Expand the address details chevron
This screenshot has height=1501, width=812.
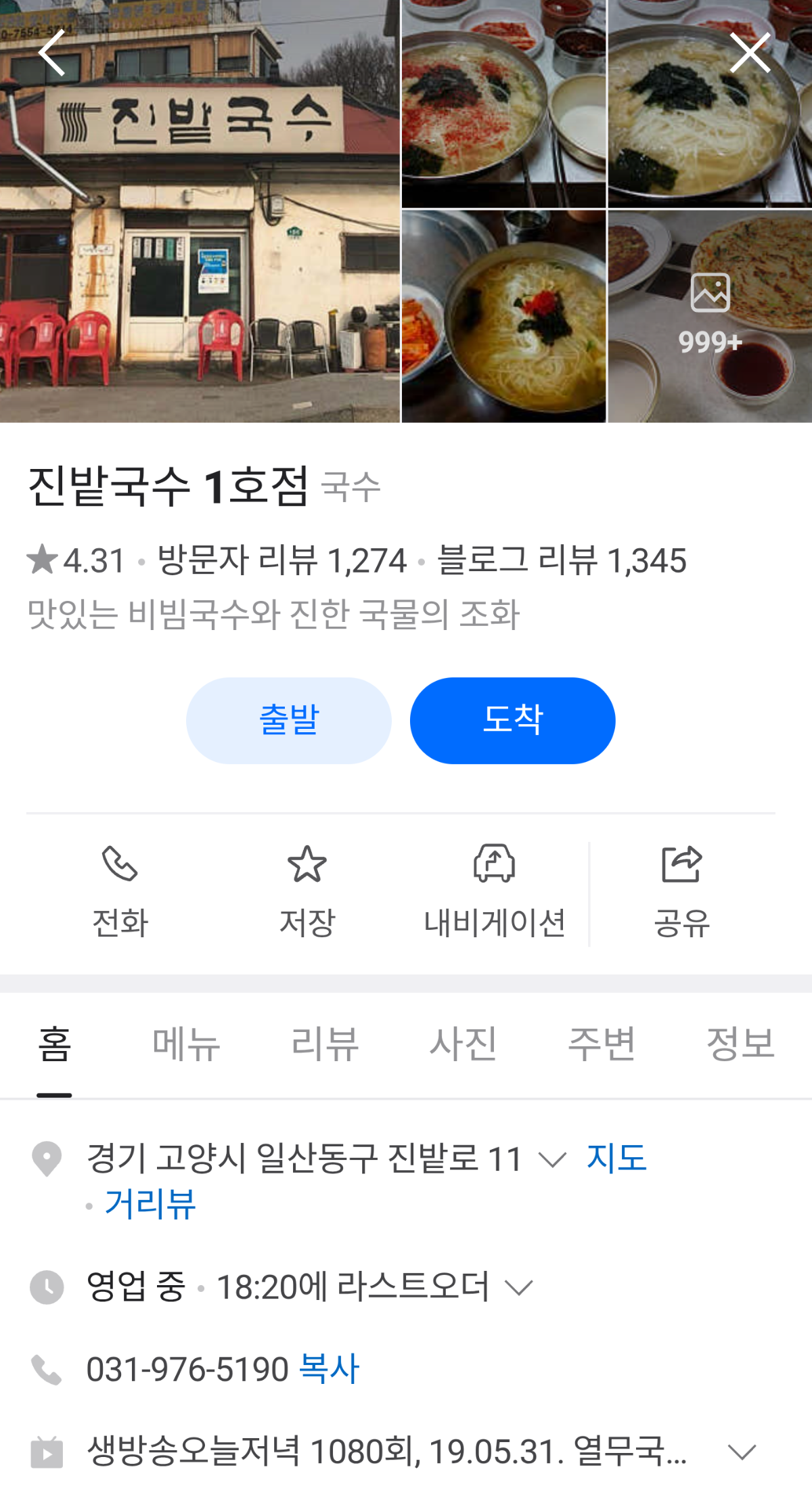coord(552,1160)
